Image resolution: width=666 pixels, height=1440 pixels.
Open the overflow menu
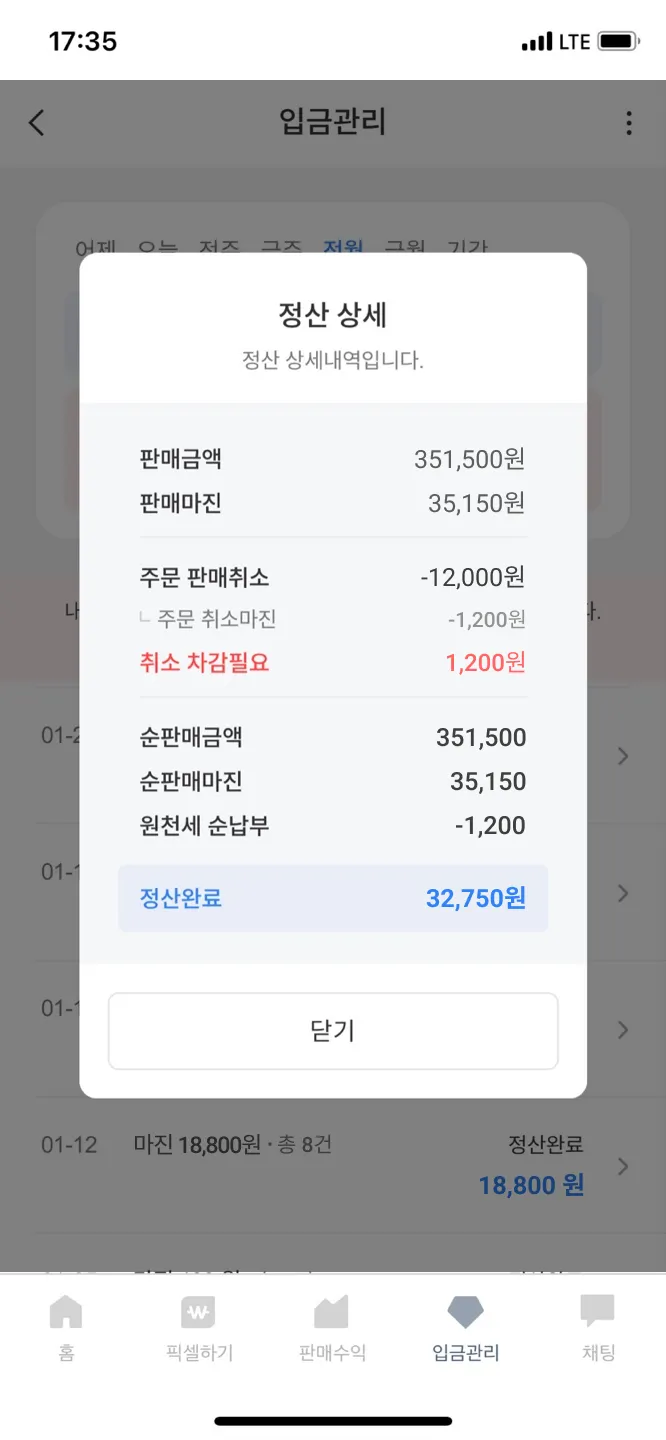[628, 123]
